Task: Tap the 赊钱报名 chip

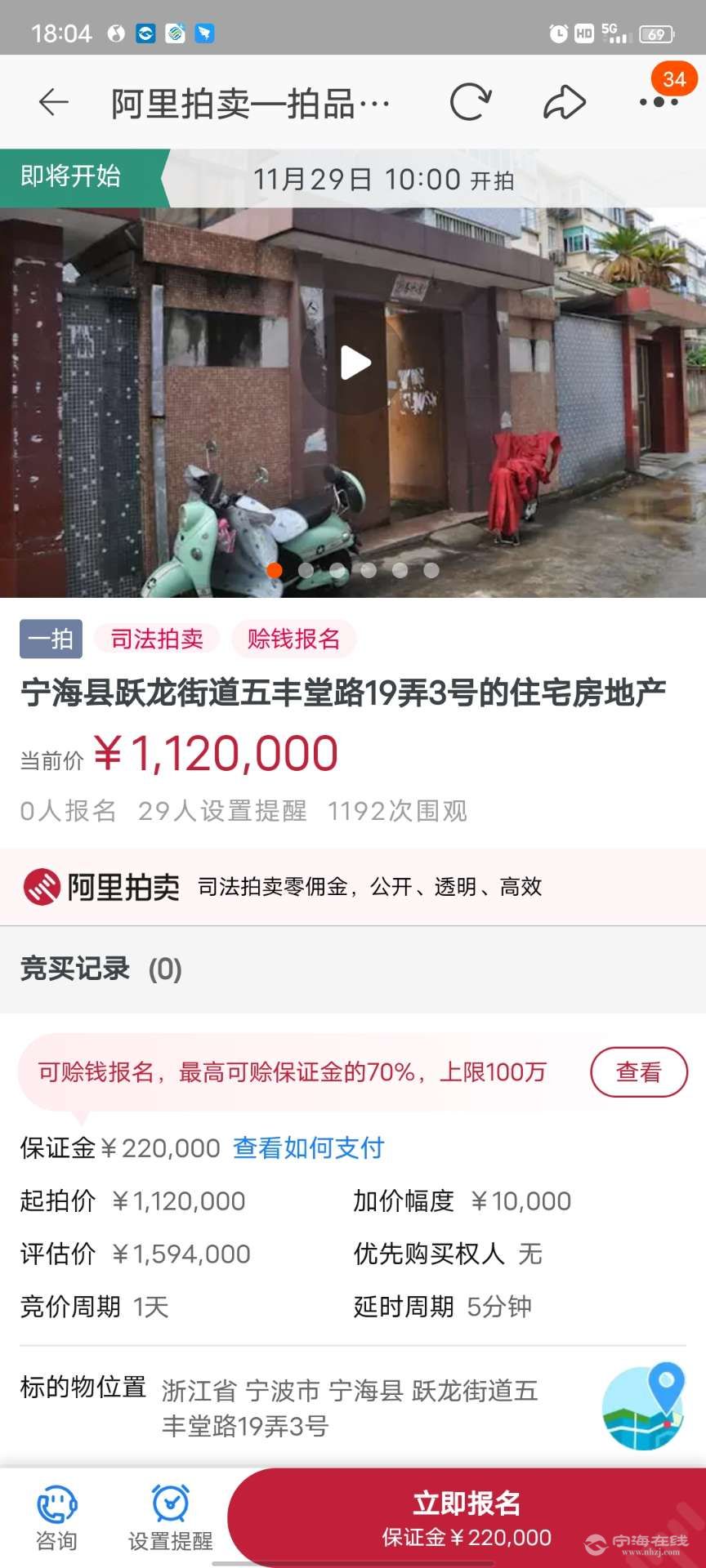Action: pyautogui.click(x=293, y=639)
